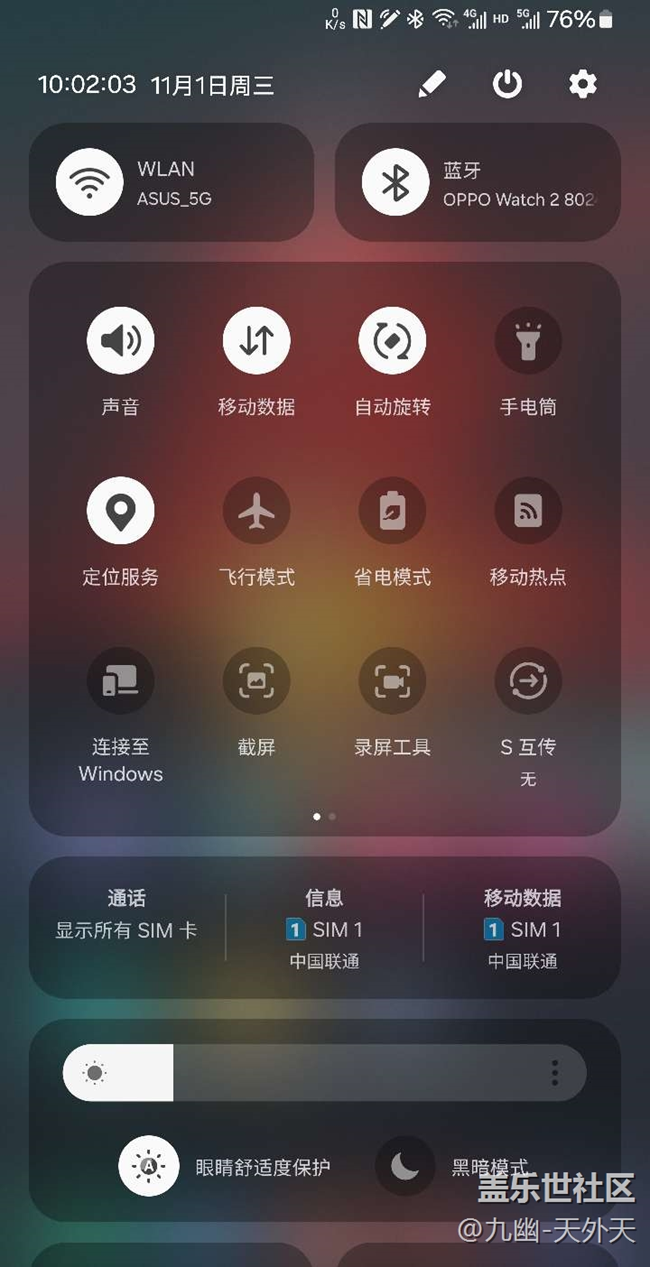Turn off mobile data (移动数据)

[257, 341]
